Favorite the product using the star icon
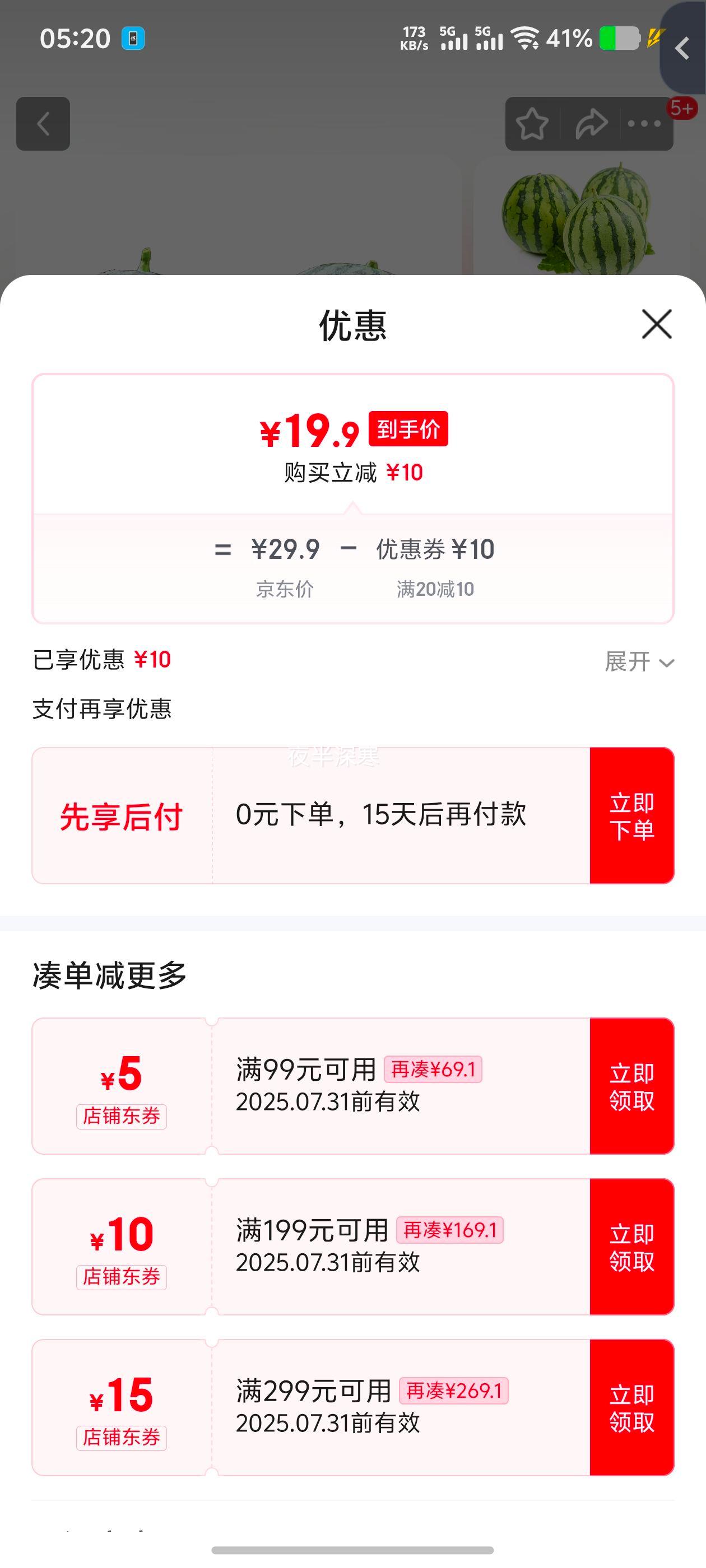The width and height of the screenshot is (706, 1568). 532,124
